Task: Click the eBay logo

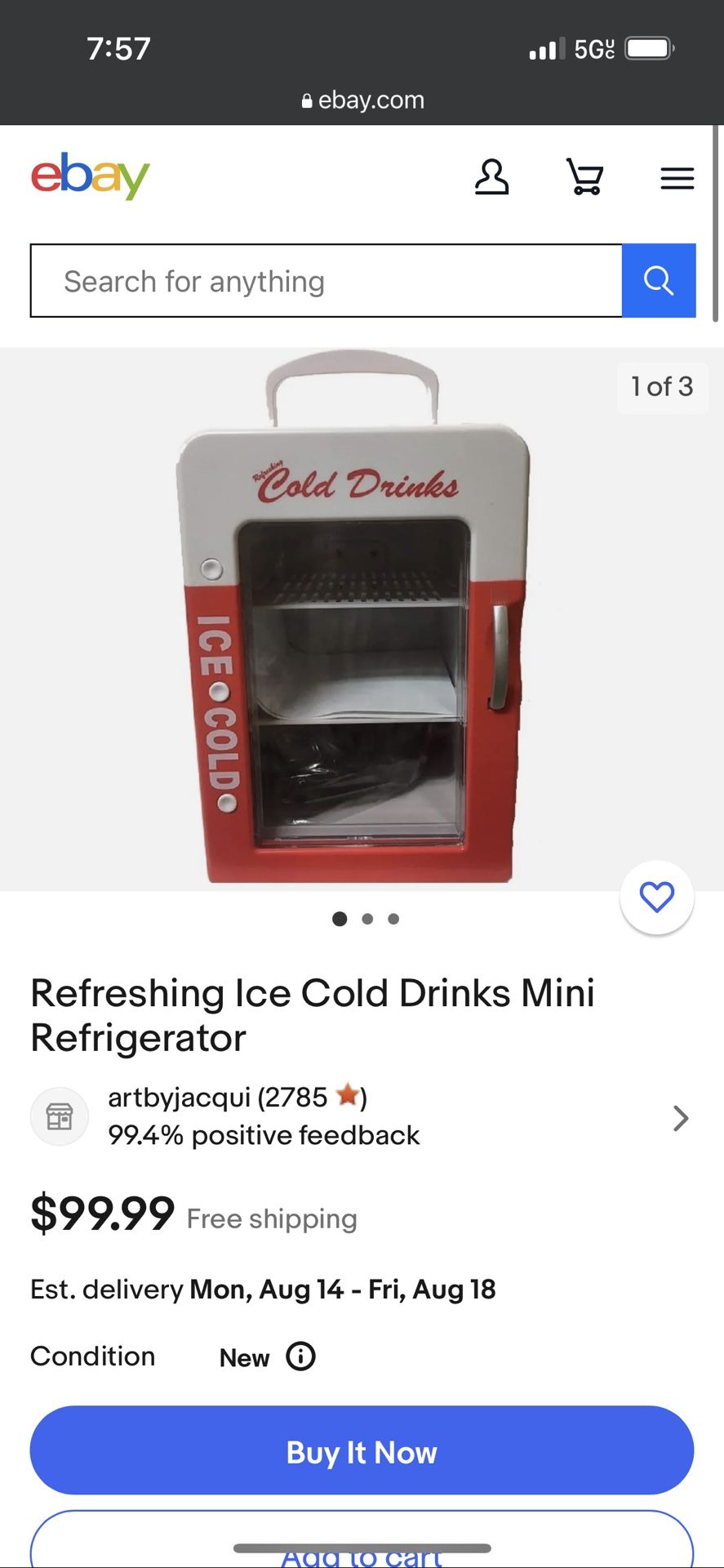Action: [90, 176]
